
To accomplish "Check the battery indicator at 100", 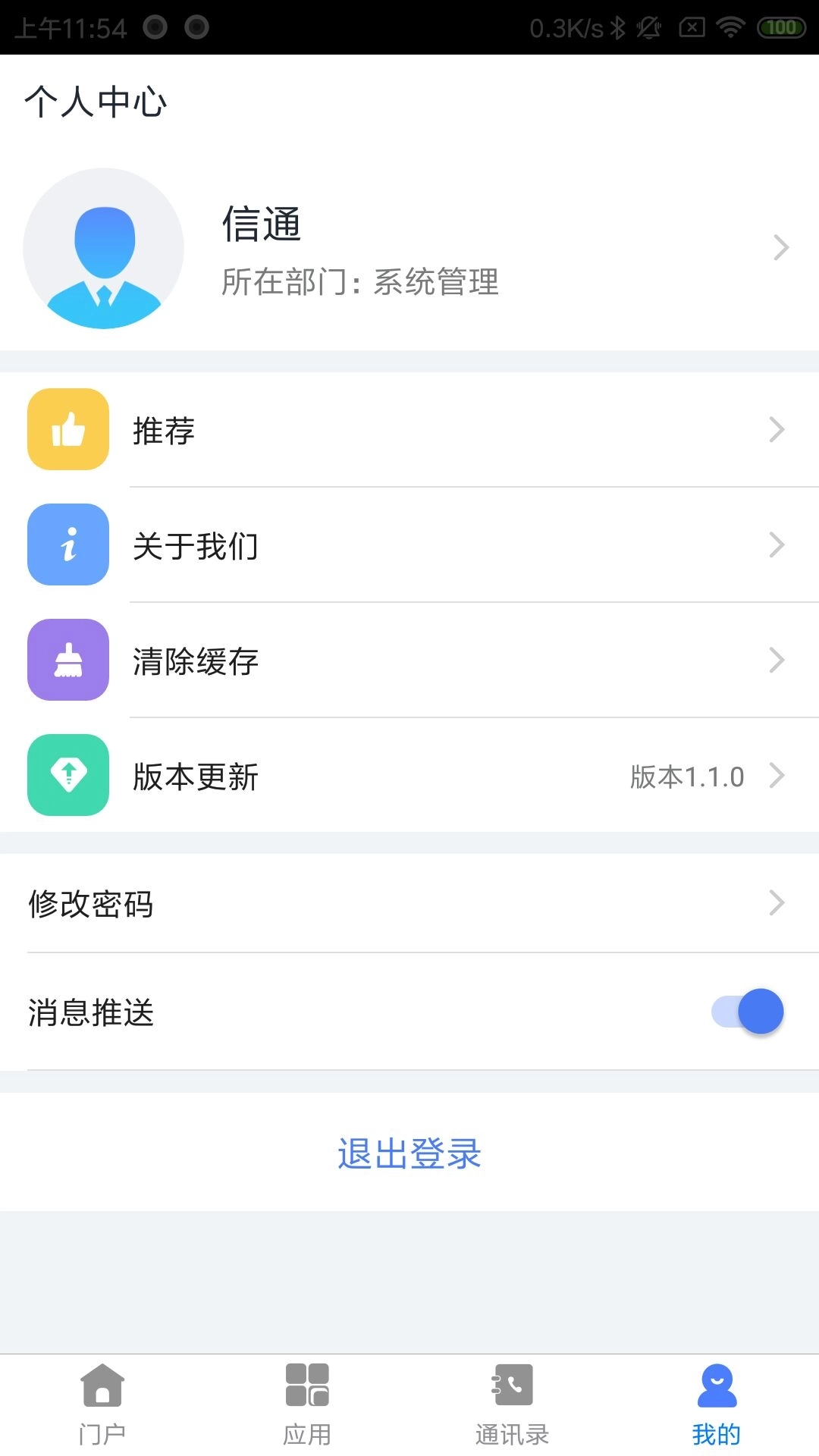I will coord(777,25).
